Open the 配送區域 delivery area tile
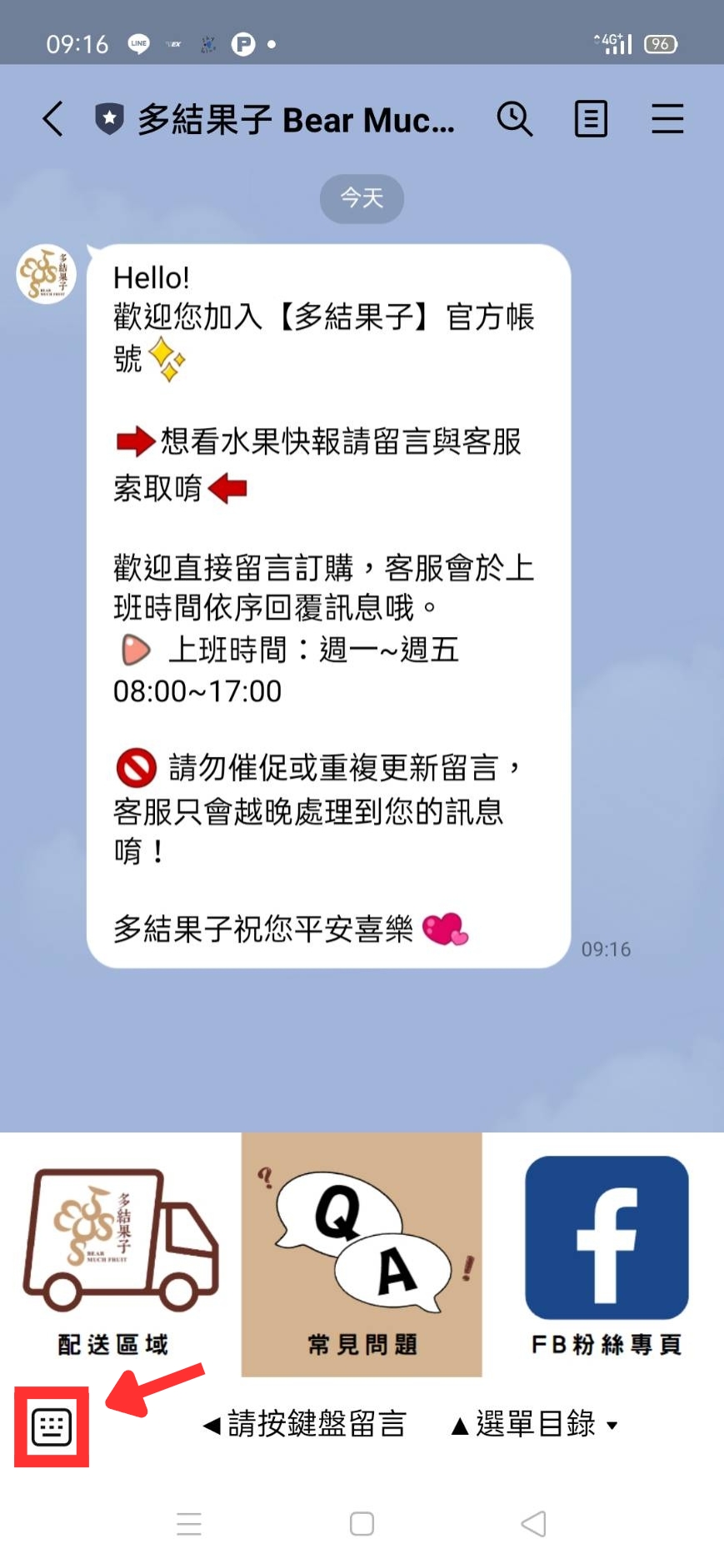This screenshot has height=1568, width=724. click(121, 1255)
